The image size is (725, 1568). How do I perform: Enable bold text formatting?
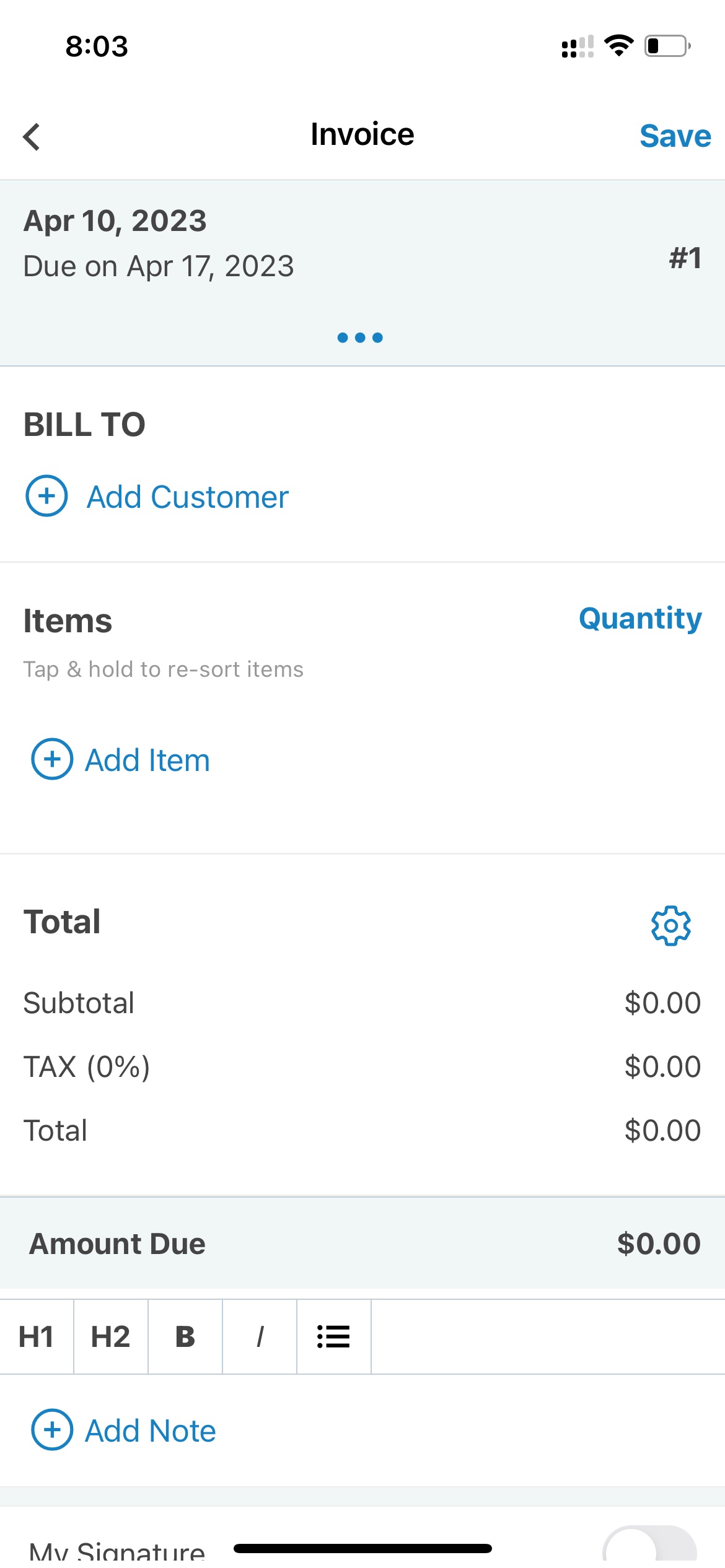[x=185, y=1336]
